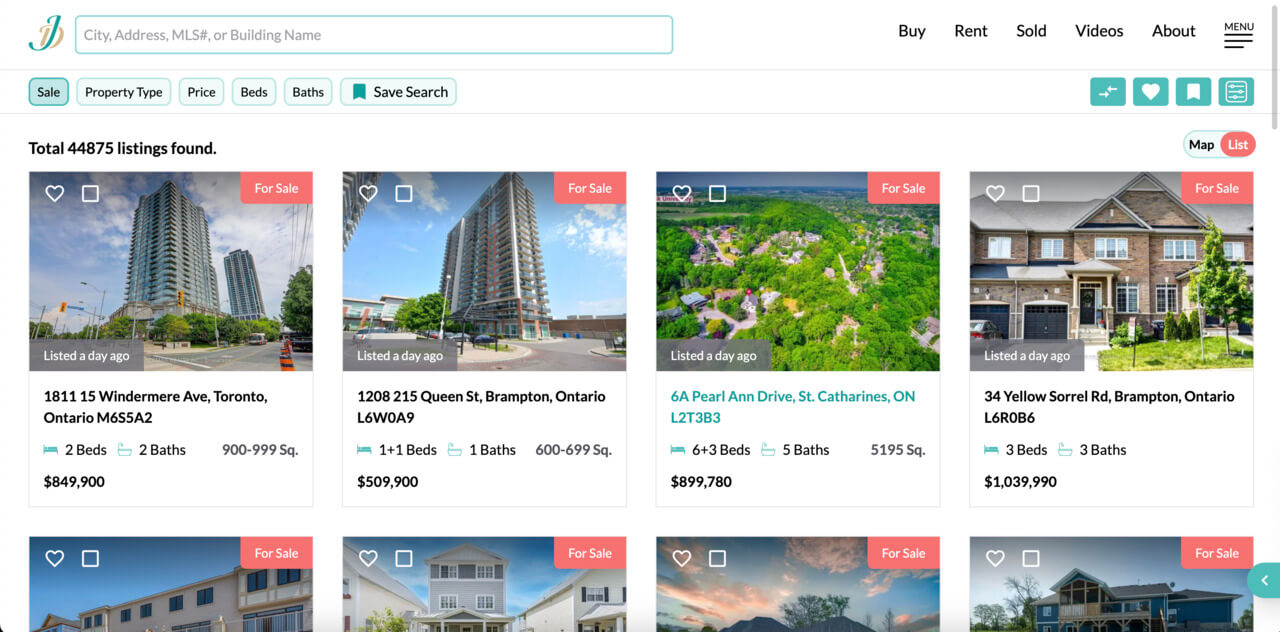Open the Sold listings page
Screen dimensions: 1280x632
tap(1031, 31)
